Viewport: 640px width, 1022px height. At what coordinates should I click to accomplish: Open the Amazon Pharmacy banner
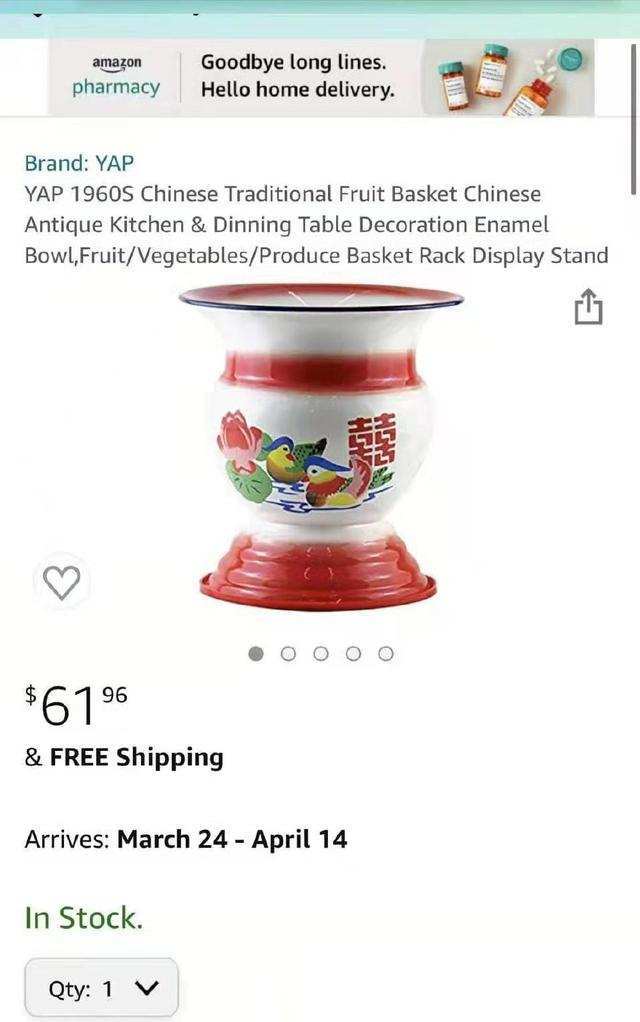[x=320, y=77]
